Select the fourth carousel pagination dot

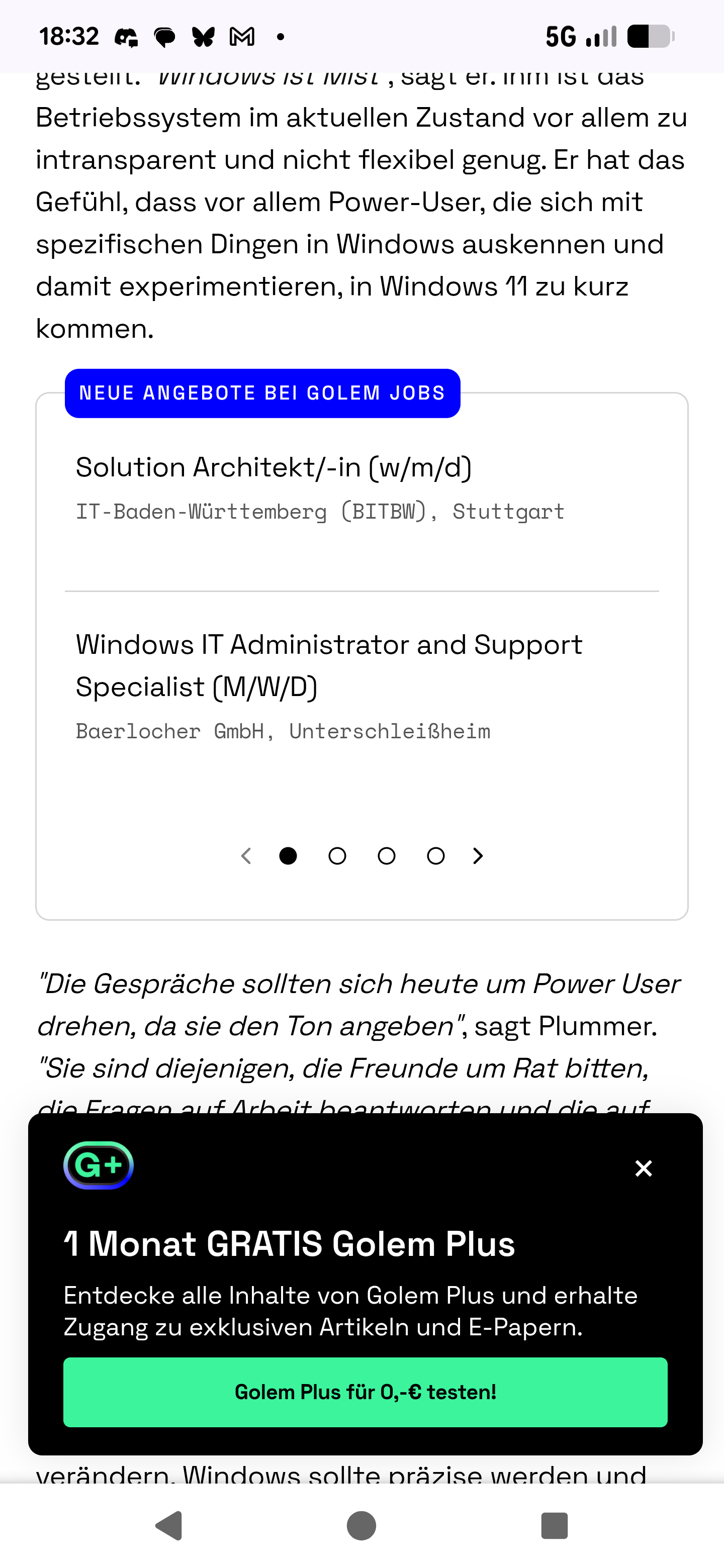click(435, 856)
